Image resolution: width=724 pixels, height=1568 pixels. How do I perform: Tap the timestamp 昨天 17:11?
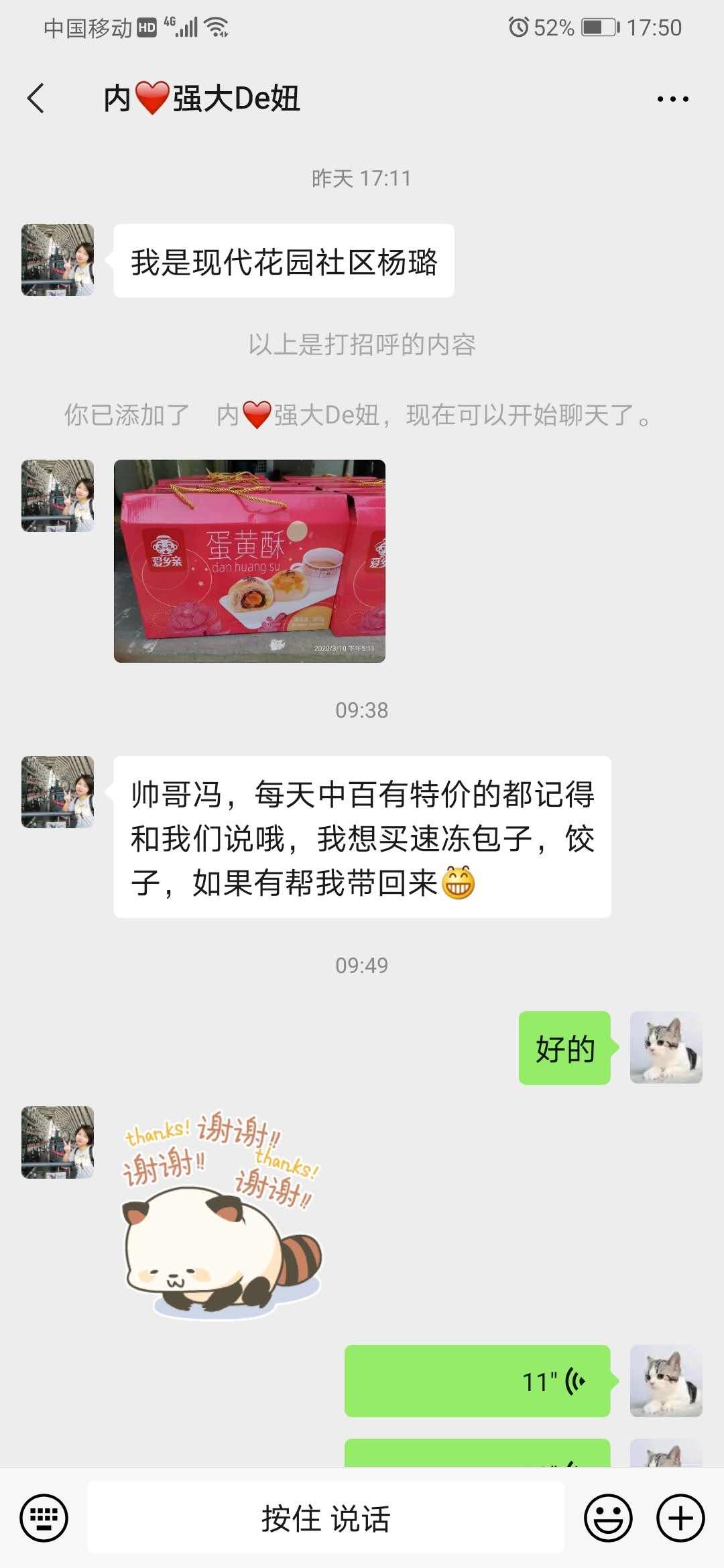click(362, 178)
